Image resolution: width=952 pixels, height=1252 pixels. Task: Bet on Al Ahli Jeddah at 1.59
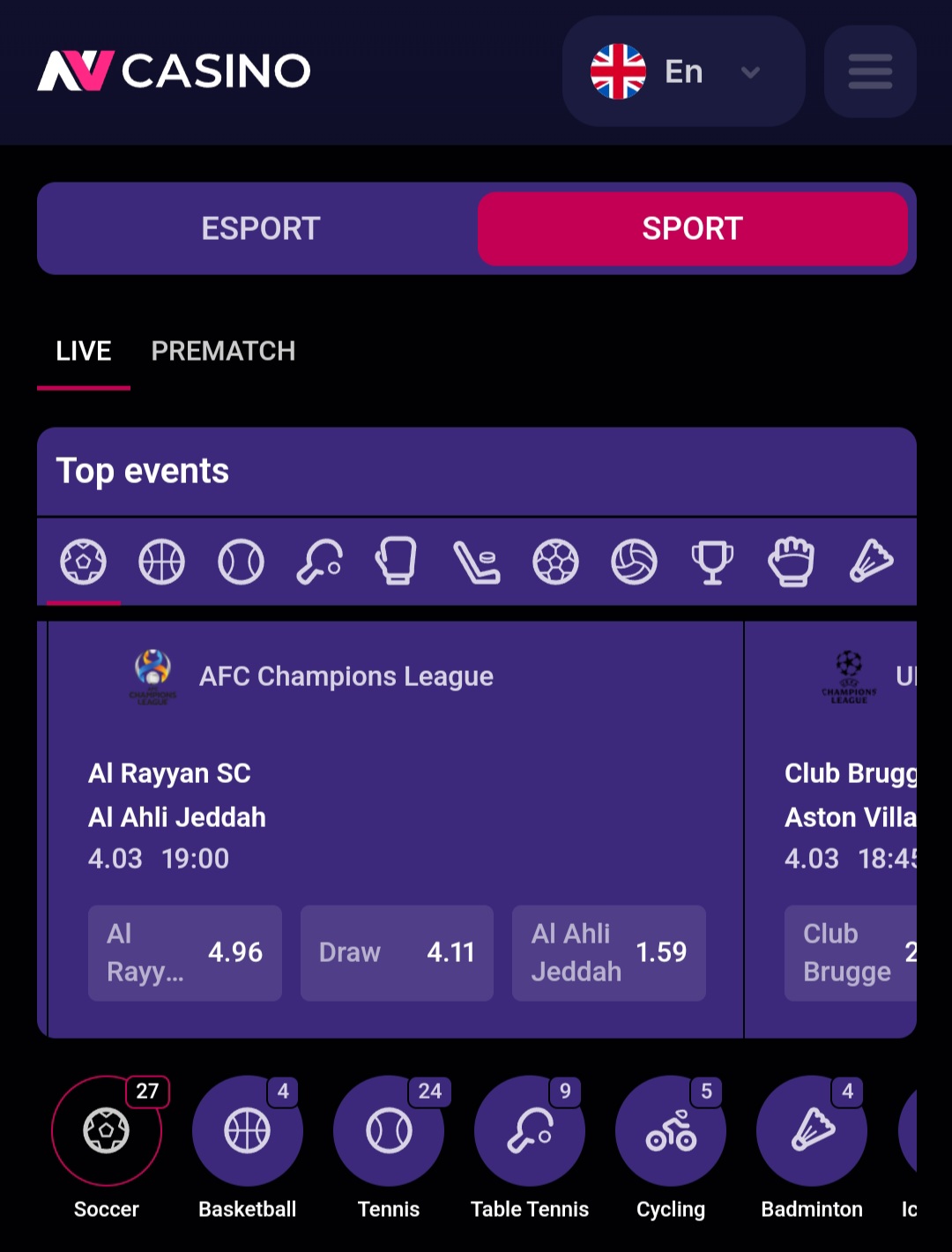click(x=608, y=953)
